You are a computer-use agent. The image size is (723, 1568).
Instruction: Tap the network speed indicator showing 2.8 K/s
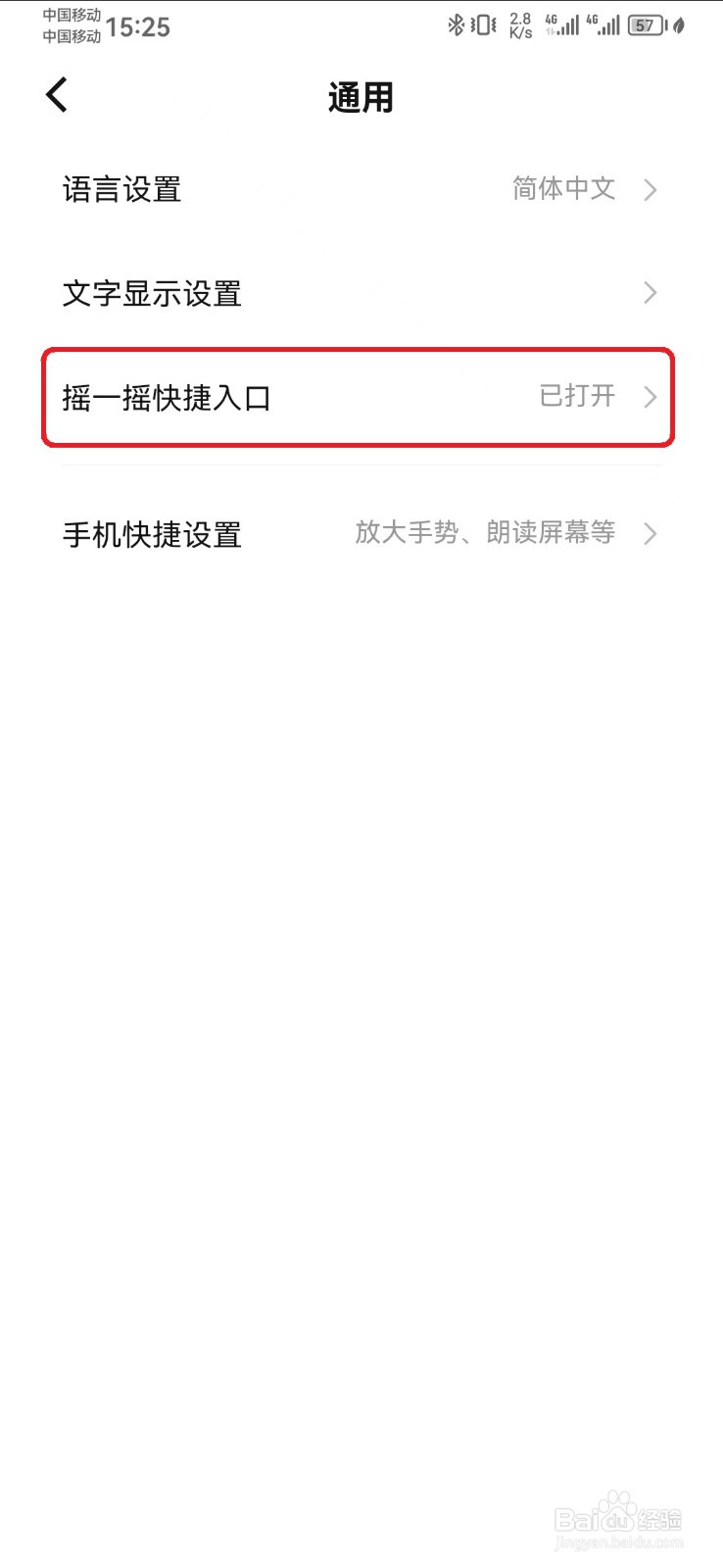click(x=519, y=24)
